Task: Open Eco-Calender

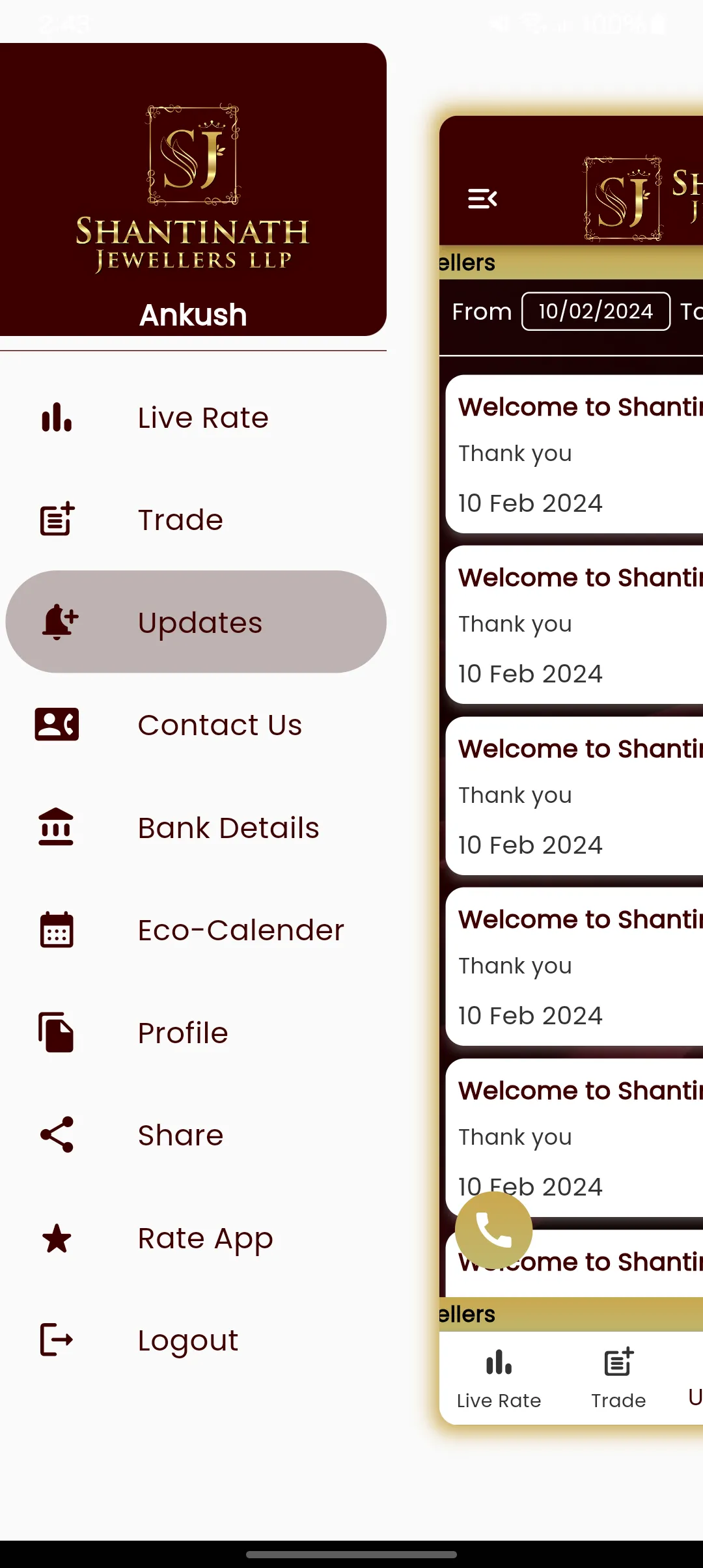Action: [x=196, y=930]
